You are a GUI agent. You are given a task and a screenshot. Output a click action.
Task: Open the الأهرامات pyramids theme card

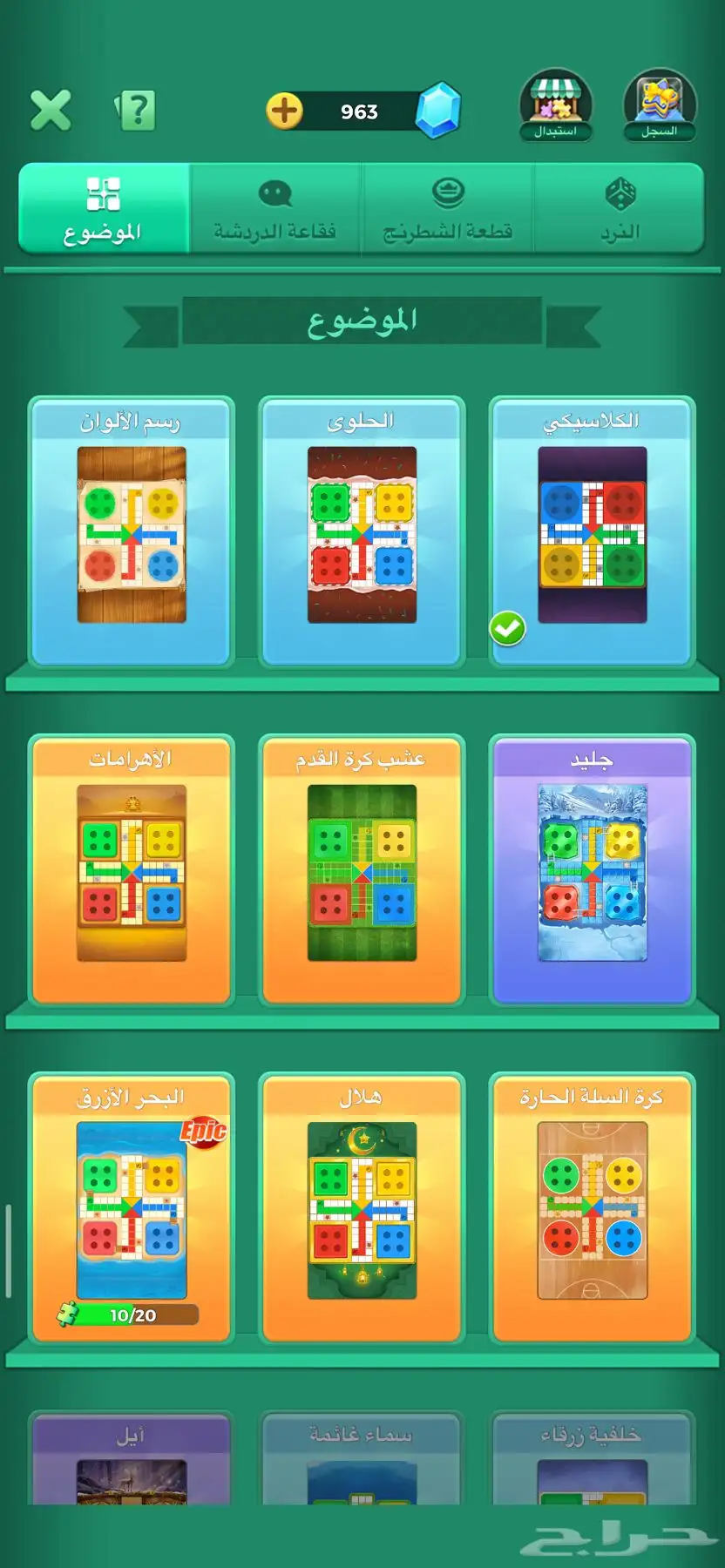[132, 871]
